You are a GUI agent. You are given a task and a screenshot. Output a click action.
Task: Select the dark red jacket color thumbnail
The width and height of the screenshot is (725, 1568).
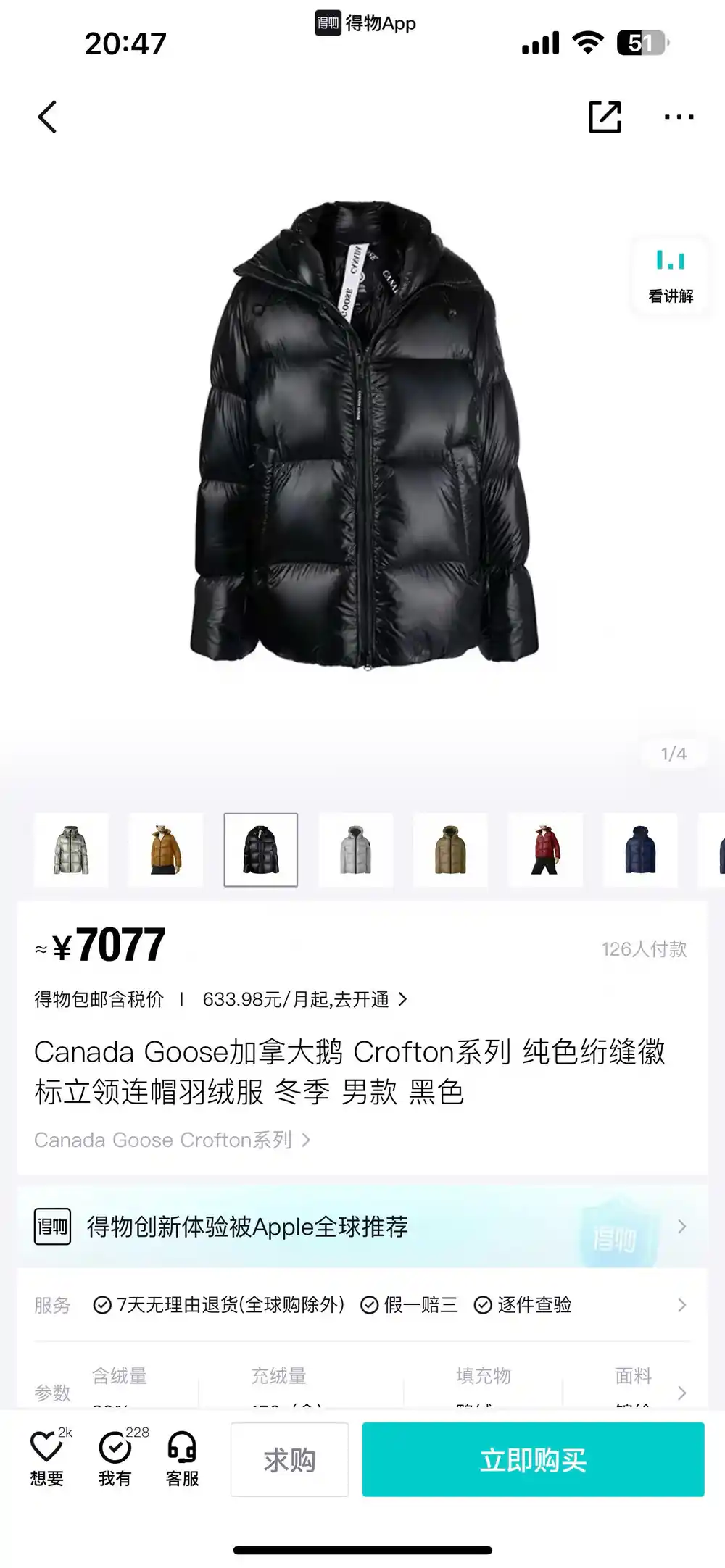pyautogui.click(x=545, y=850)
